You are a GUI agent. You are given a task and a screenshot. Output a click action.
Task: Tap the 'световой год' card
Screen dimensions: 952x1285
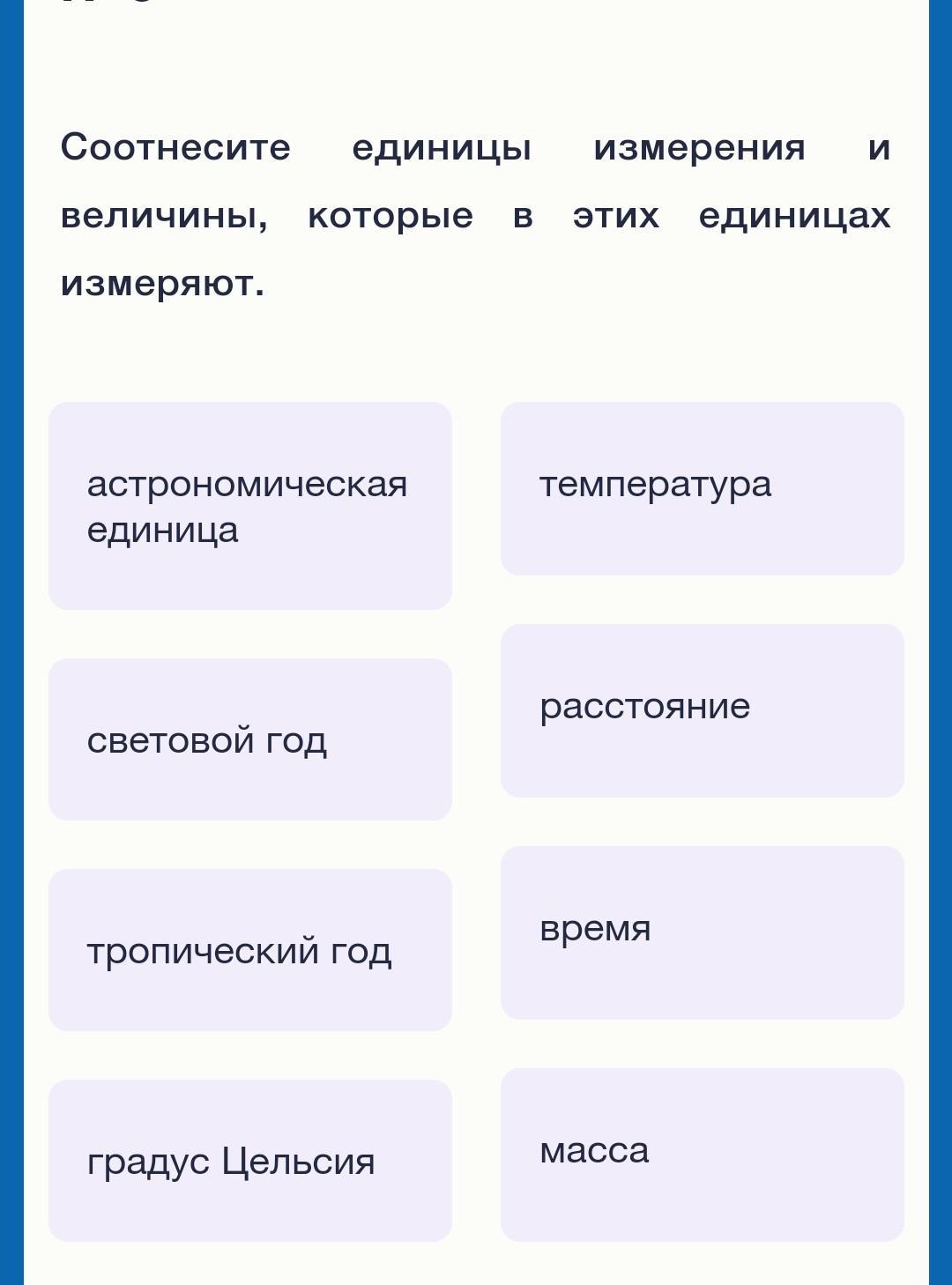(x=250, y=739)
